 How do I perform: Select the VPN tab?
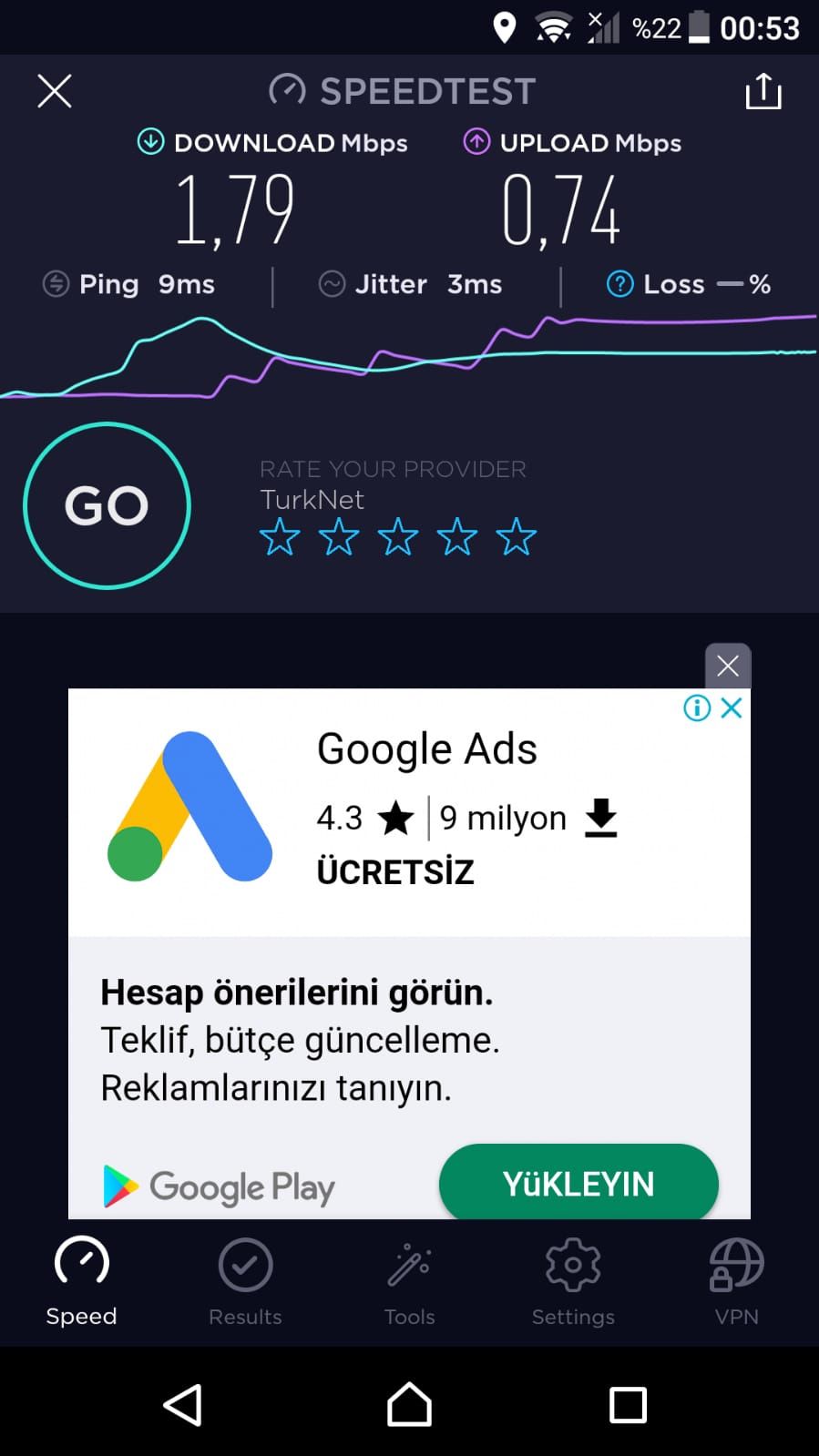[x=737, y=1280]
